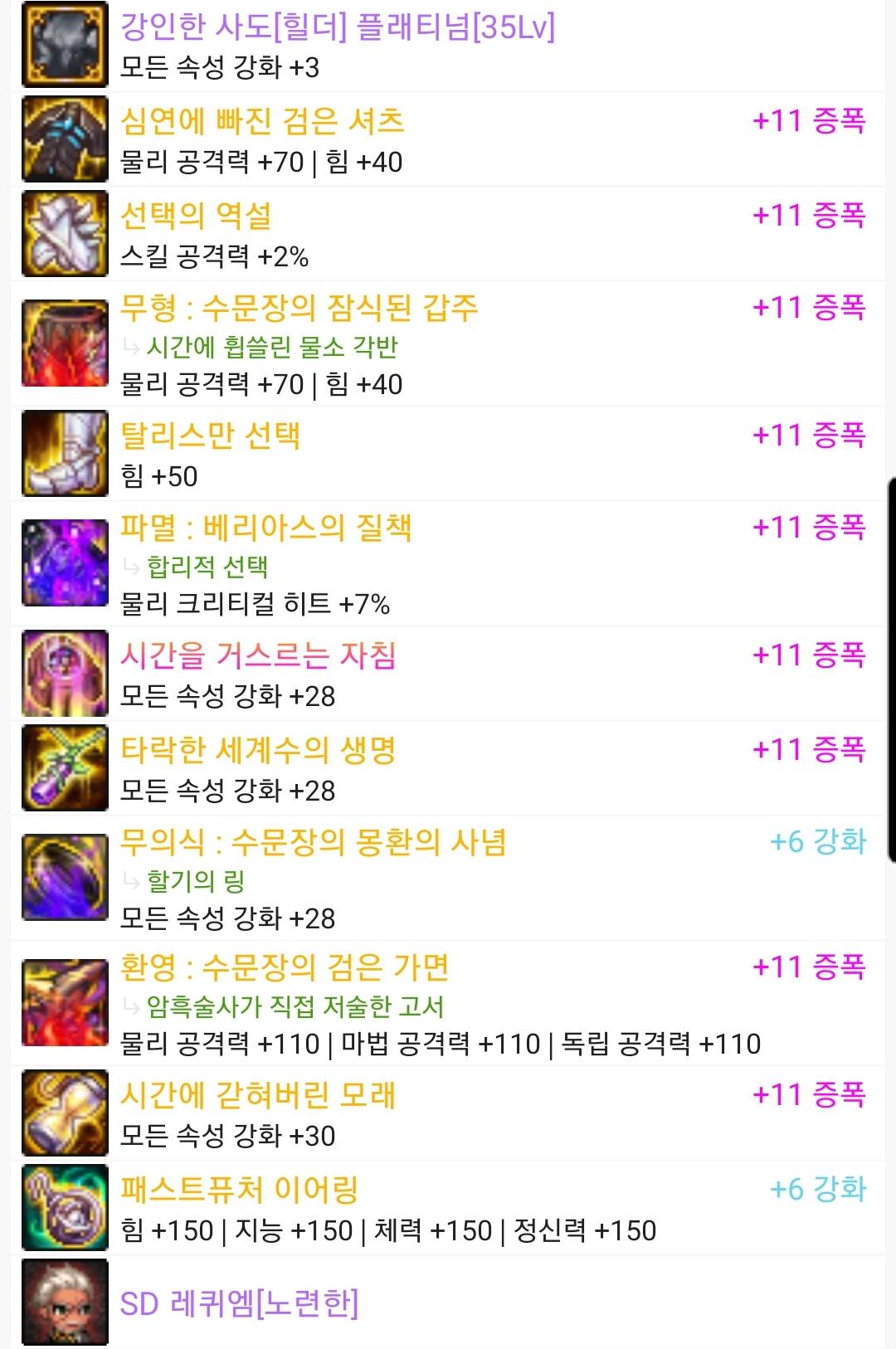Screen dimensions: 896x1349
Task: Open 강인한 사도[힐더] 플래티넘 item
Action: click(338, 27)
